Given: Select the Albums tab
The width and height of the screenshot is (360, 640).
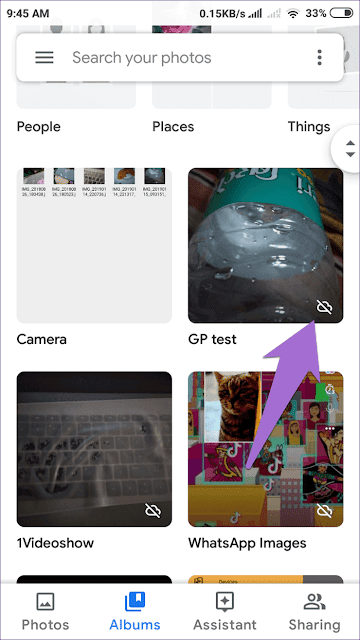Looking at the screenshot, I should click(x=135, y=611).
